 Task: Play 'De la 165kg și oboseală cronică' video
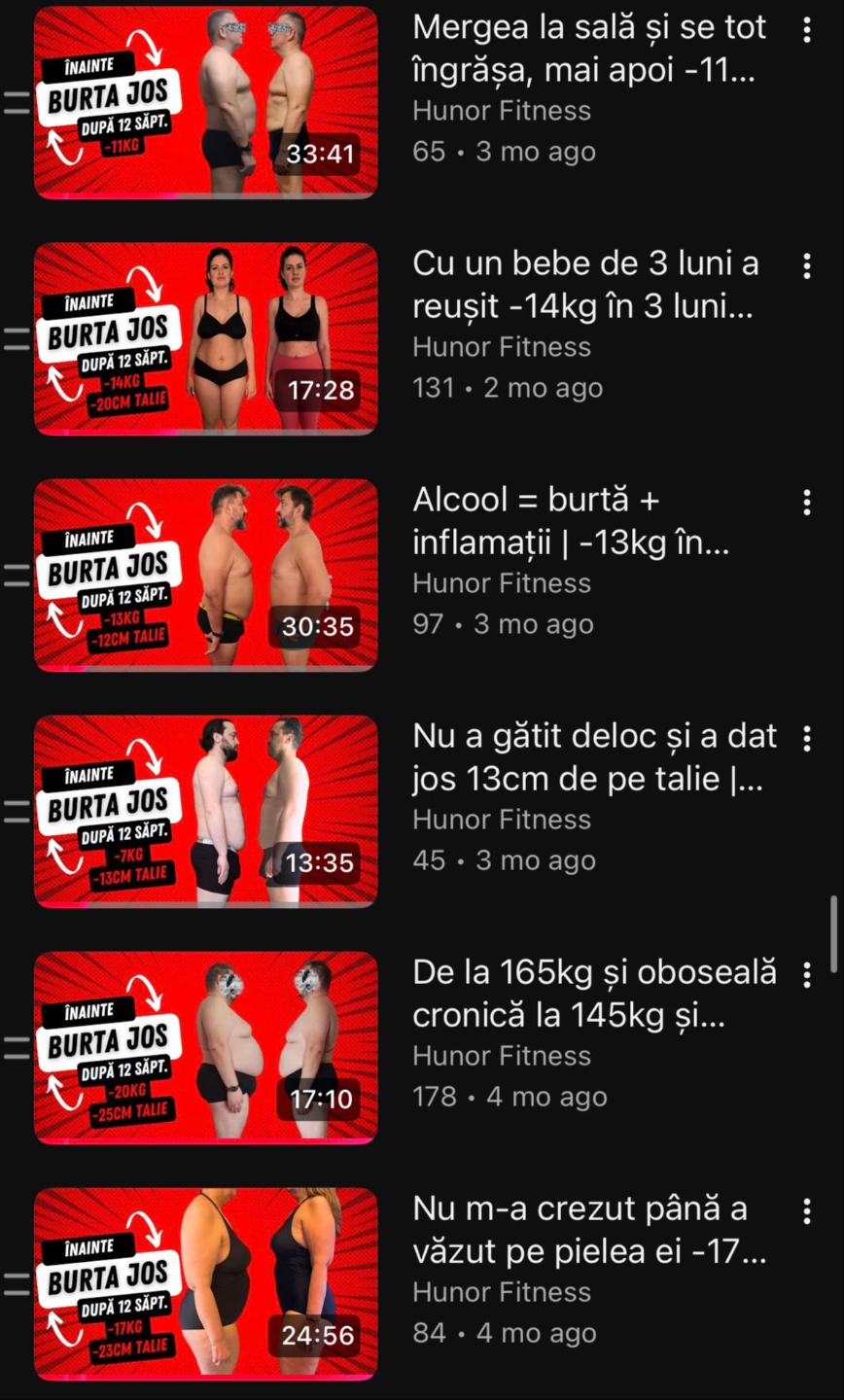click(x=205, y=1046)
